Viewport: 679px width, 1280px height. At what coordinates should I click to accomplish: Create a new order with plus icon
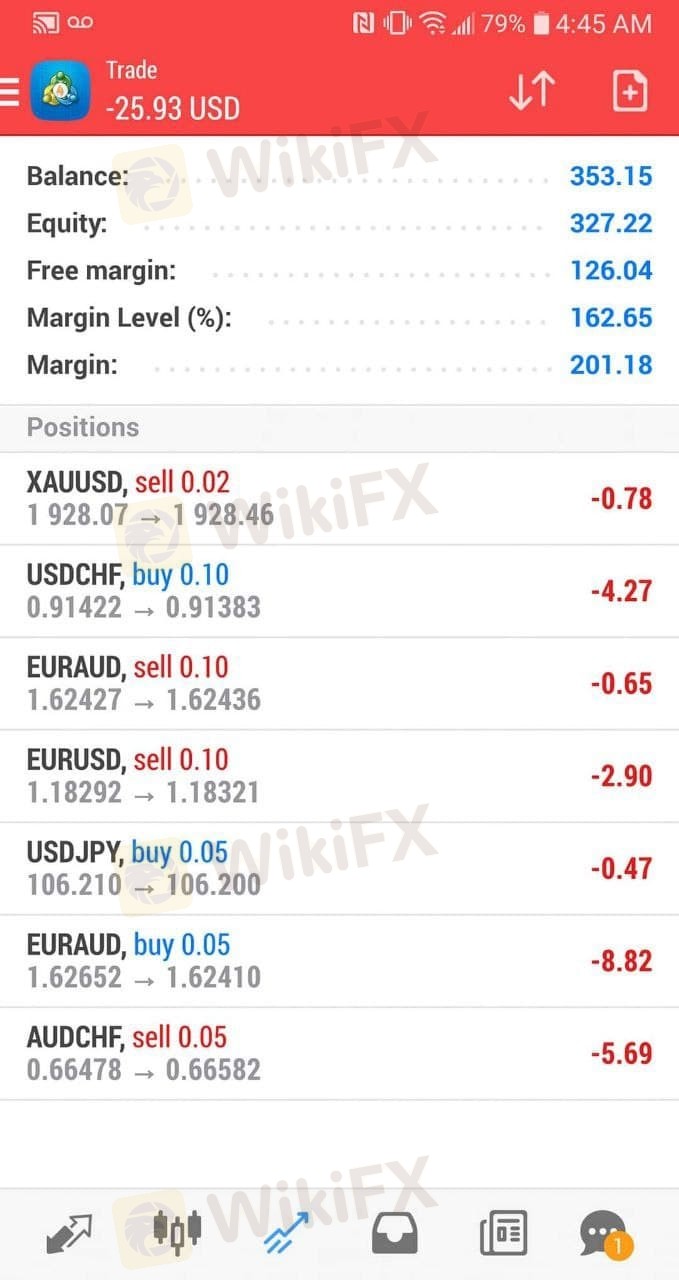(x=629, y=91)
